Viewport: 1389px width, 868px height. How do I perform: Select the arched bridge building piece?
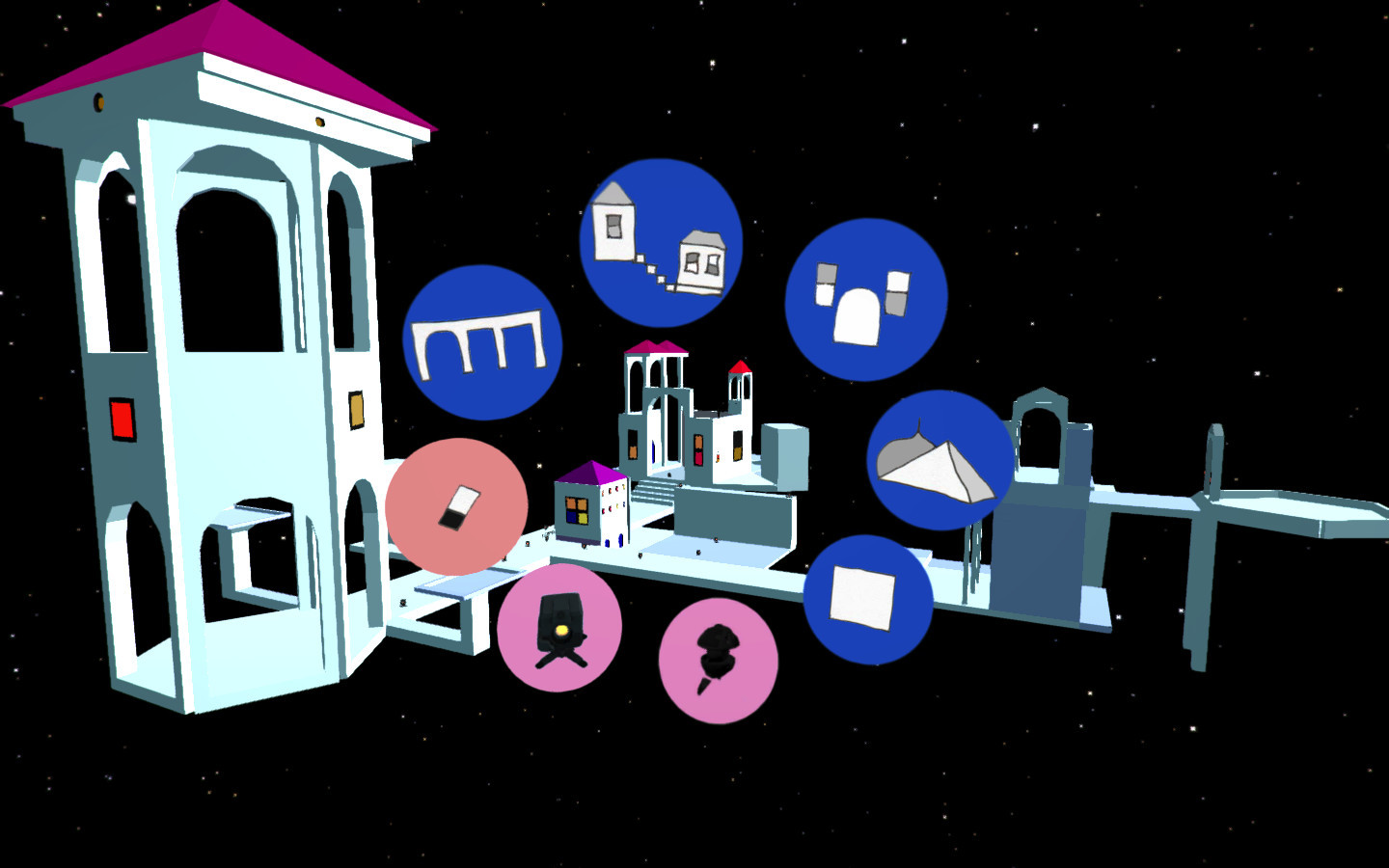coord(481,343)
